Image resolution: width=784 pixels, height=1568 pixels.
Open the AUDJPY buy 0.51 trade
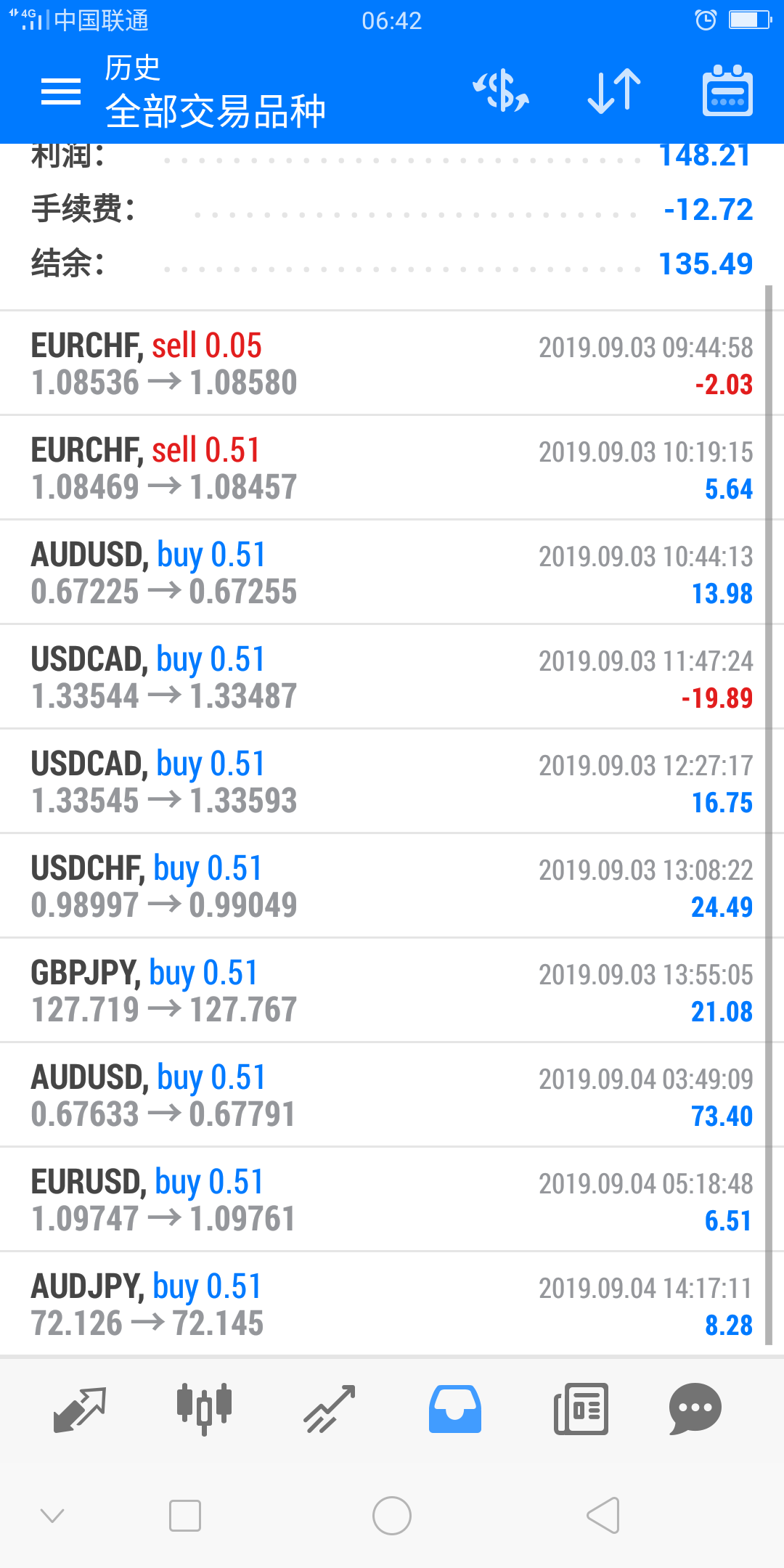coord(392,1304)
